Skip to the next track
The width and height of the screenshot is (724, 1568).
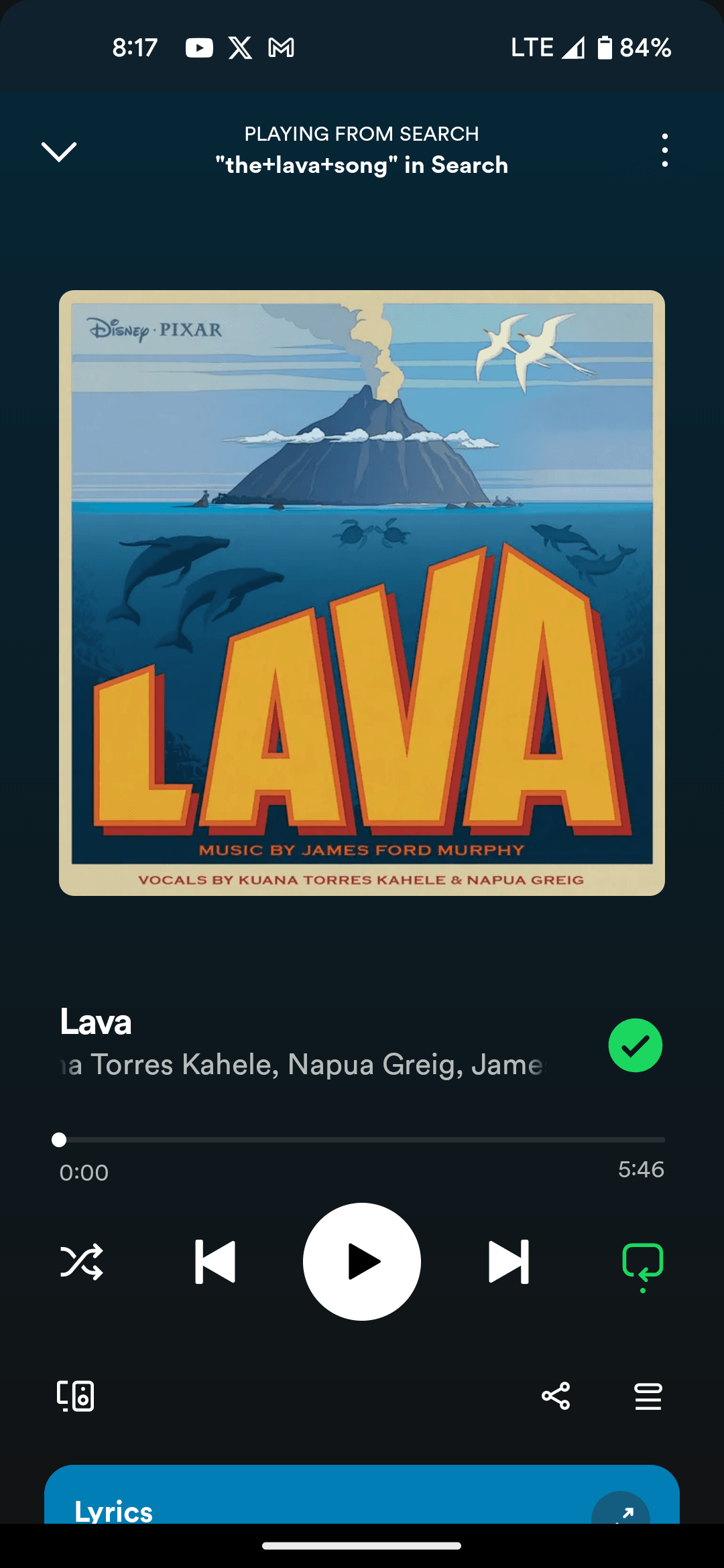(x=509, y=1262)
